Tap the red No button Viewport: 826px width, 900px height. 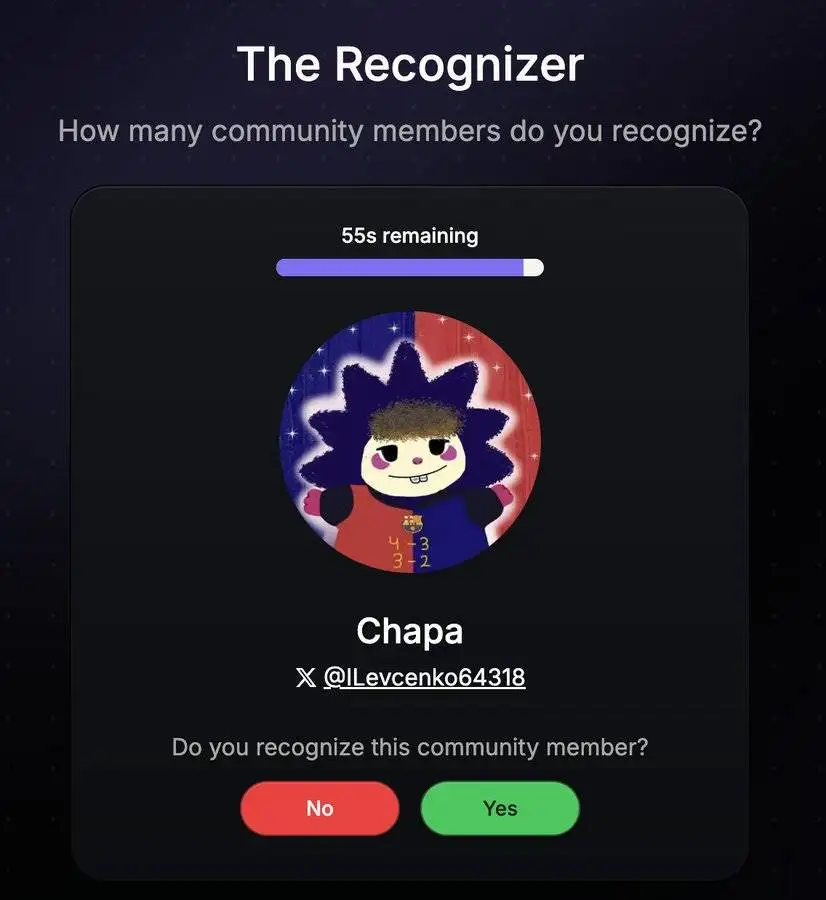[x=319, y=808]
